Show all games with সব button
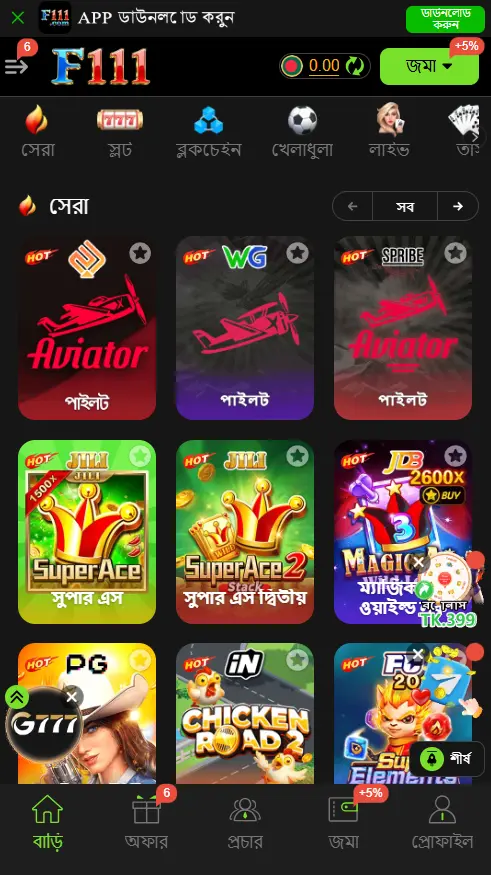 (405, 206)
